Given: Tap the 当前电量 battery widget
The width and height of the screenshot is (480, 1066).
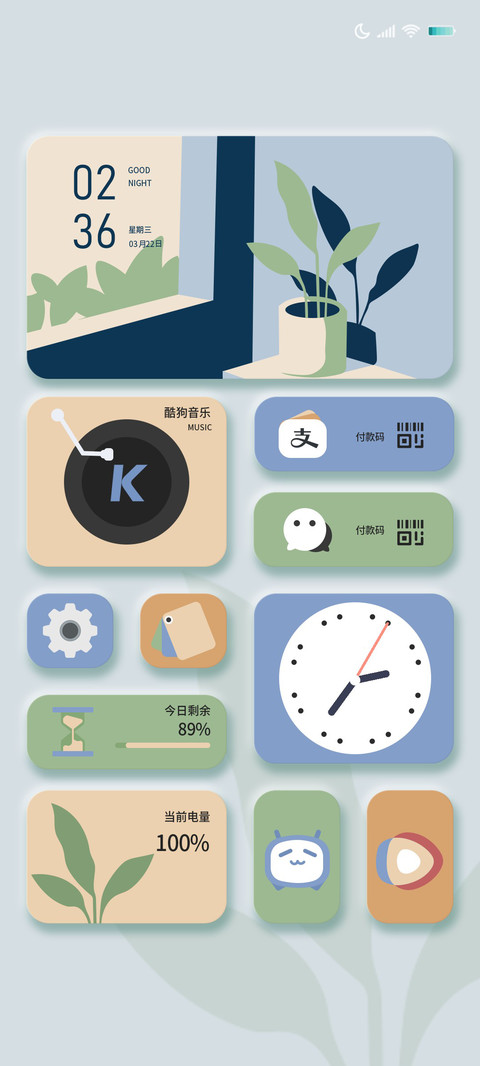Looking at the screenshot, I should point(126,857).
